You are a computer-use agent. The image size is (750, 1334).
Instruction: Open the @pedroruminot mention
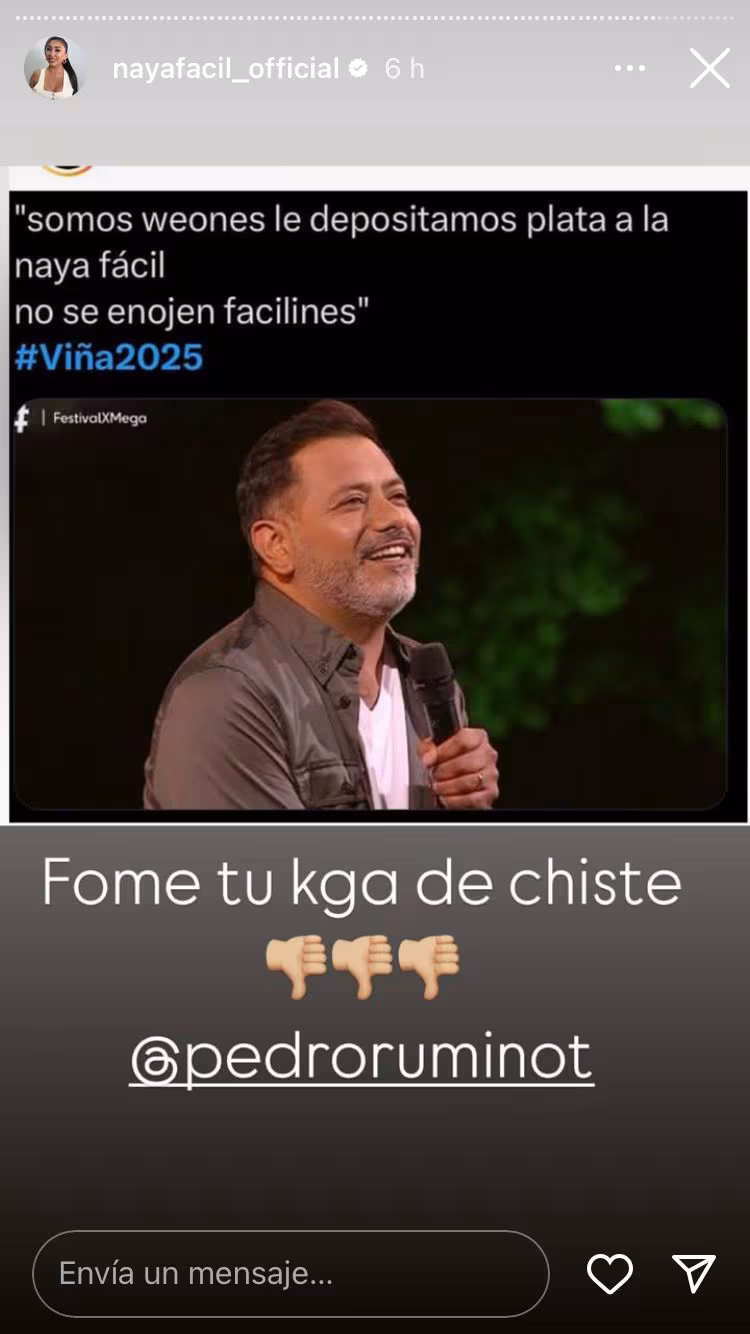pyautogui.click(x=362, y=1058)
